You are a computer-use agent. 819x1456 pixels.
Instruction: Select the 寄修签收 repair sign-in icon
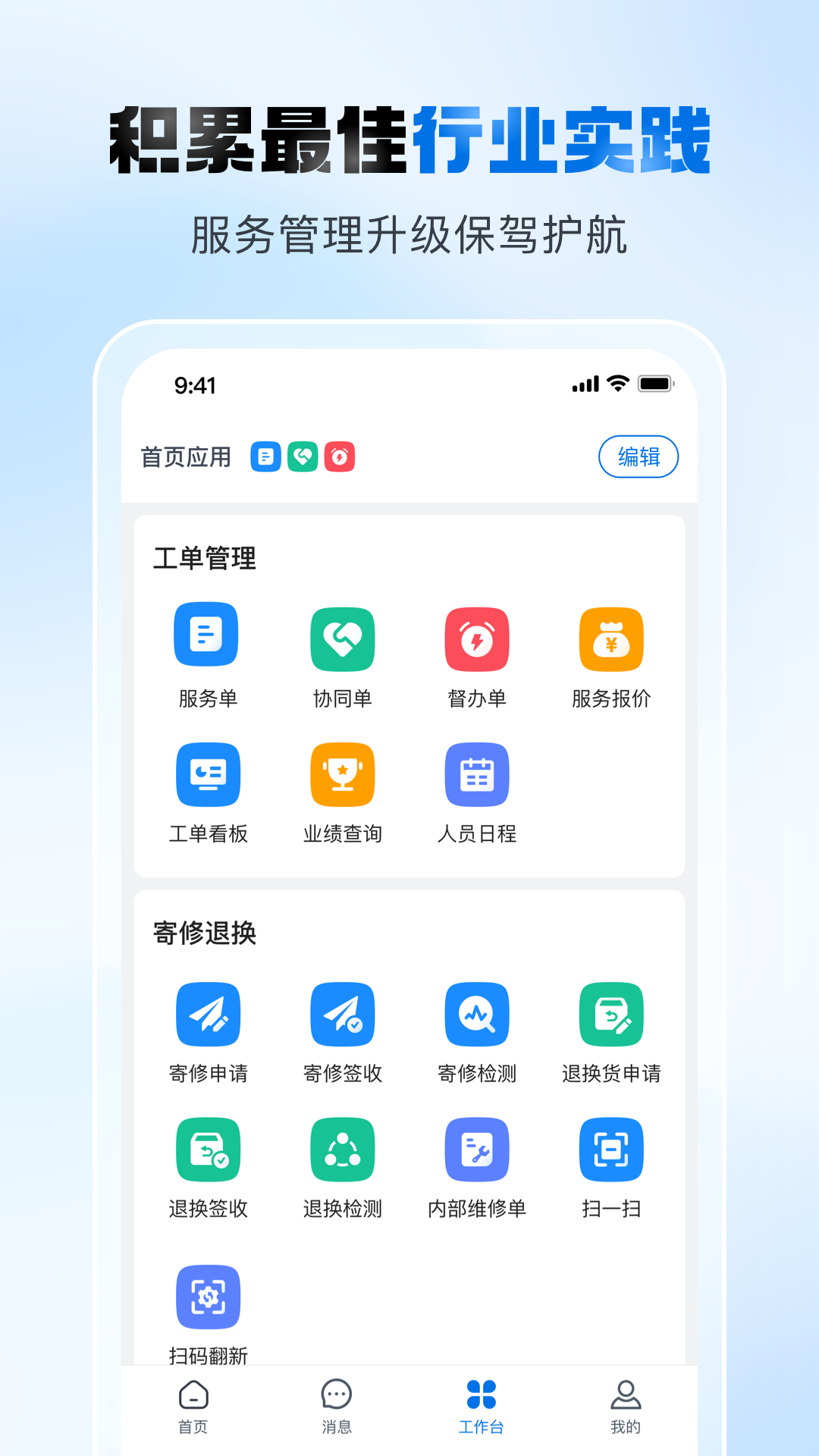[342, 1014]
